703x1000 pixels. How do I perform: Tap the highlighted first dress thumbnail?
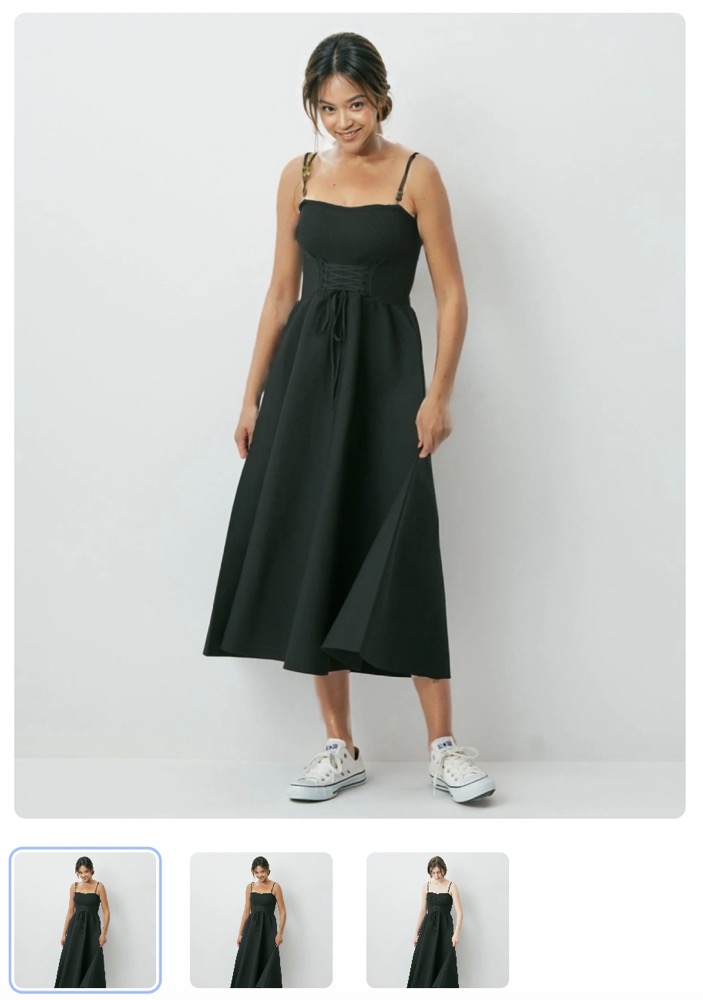click(x=85, y=919)
